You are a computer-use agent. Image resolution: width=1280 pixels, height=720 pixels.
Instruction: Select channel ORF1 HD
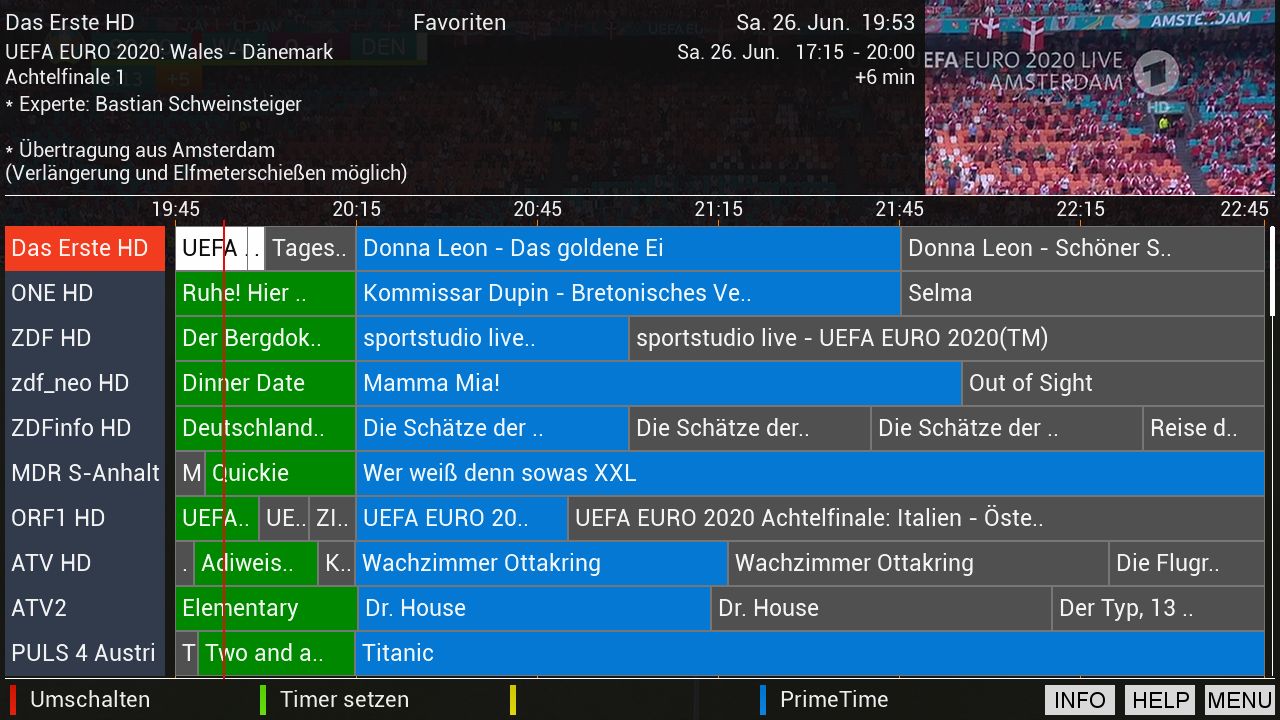85,518
